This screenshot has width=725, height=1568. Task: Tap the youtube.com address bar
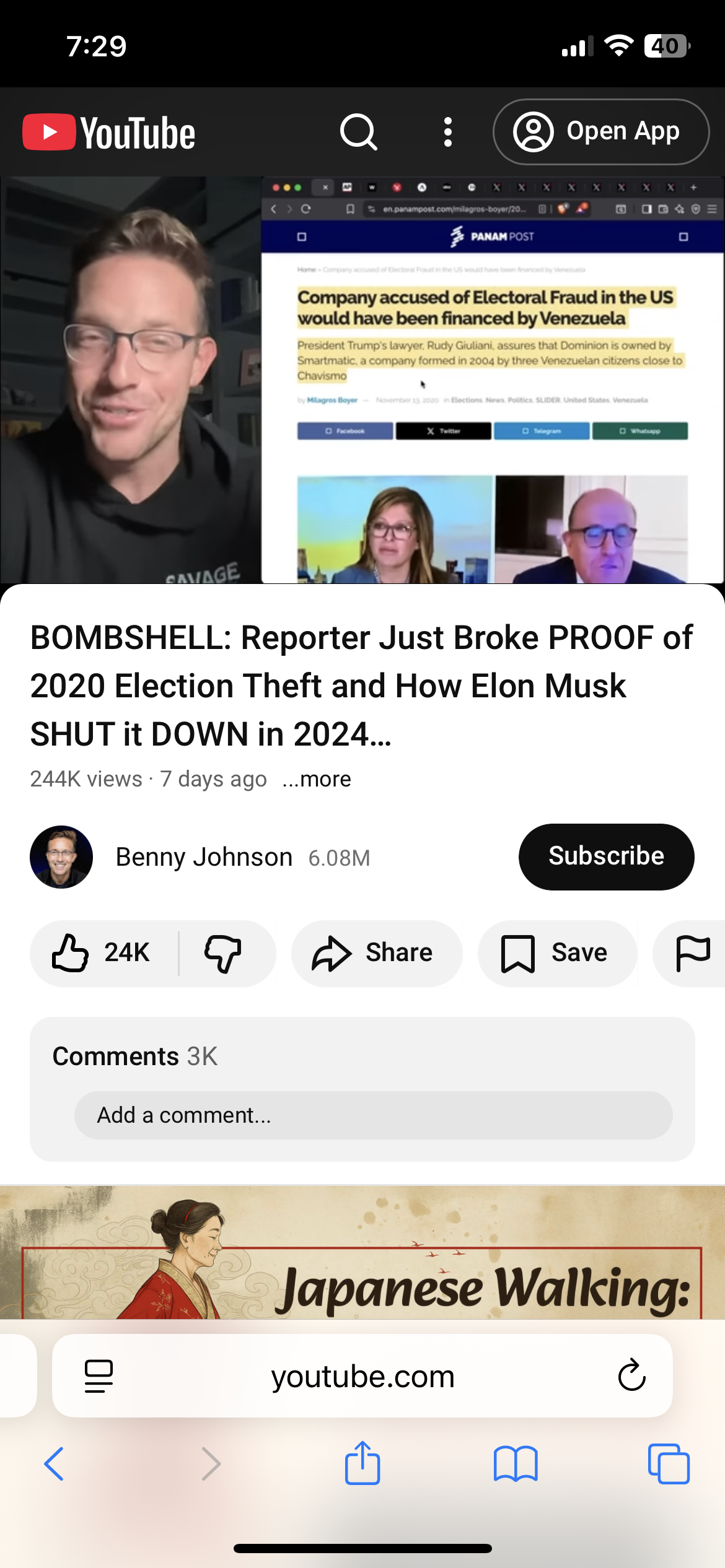click(x=362, y=1376)
